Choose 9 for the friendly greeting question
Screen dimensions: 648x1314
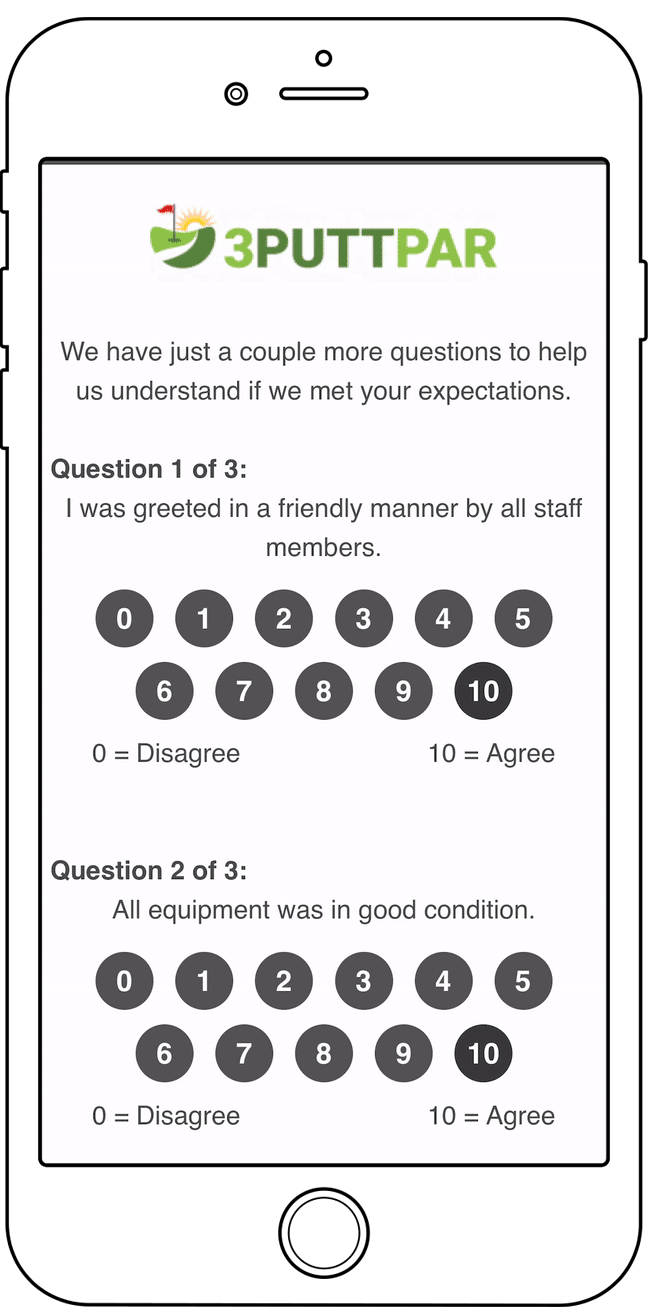pyautogui.click(x=403, y=690)
